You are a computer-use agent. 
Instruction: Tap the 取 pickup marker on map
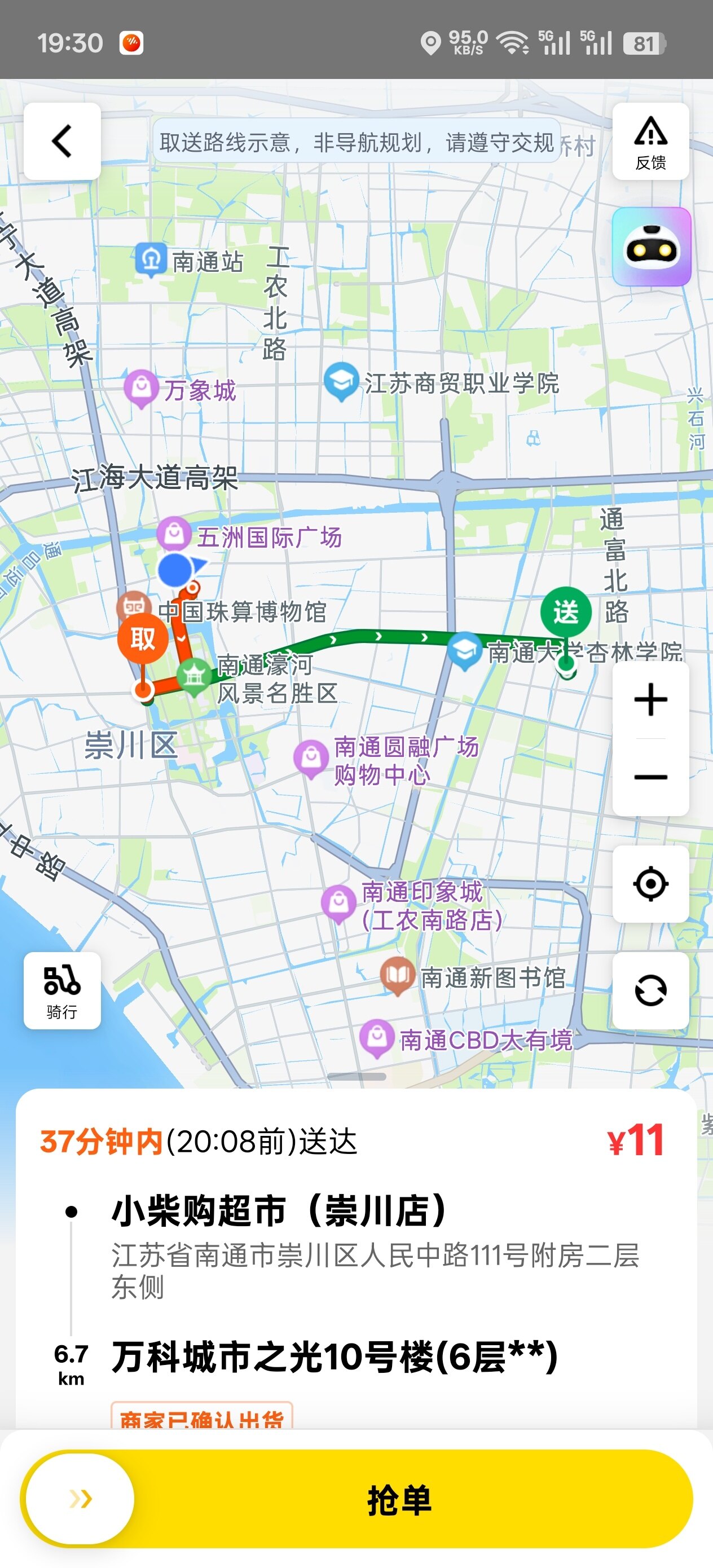coord(143,639)
